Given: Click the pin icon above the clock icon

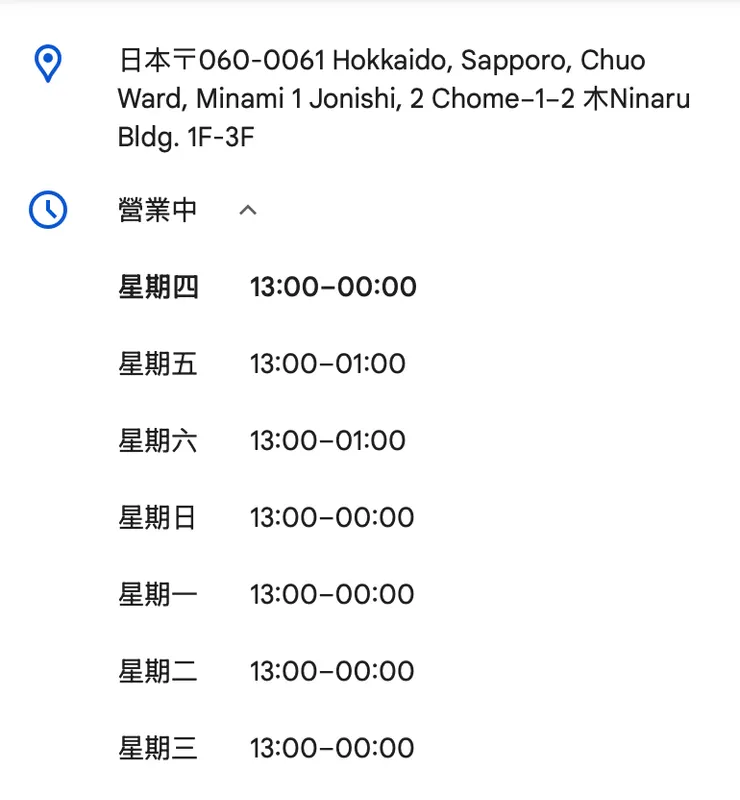Looking at the screenshot, I should pos(47,62).
